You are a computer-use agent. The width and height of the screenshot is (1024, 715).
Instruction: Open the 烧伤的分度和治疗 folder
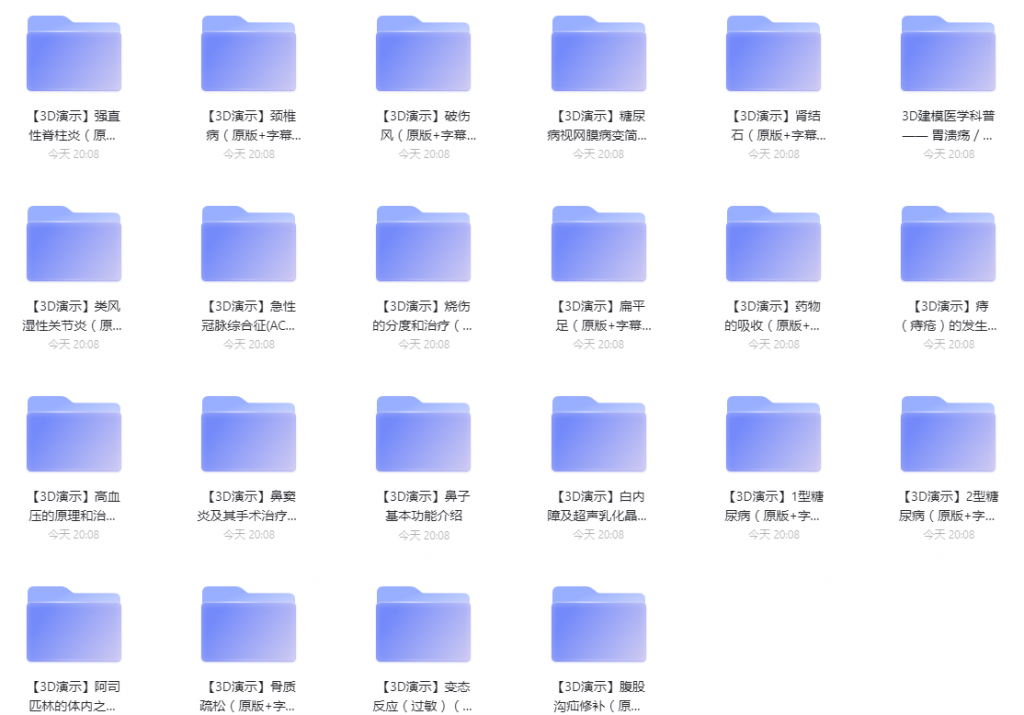point(423,245)
